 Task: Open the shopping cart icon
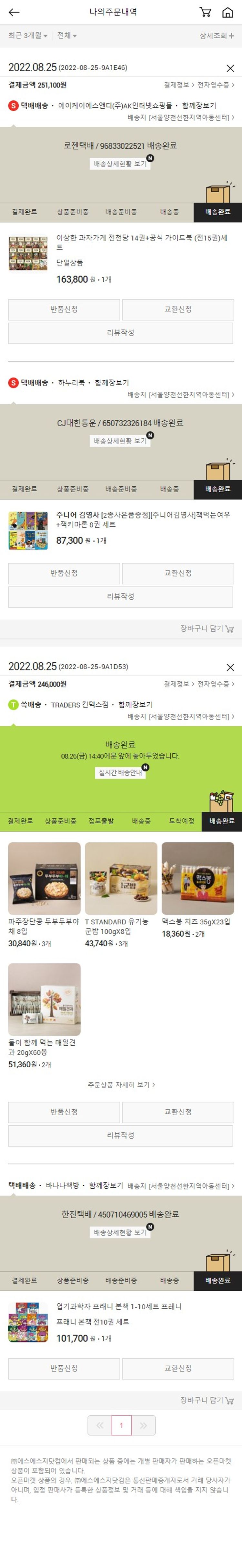pyautogui.click(x=206, y=12)
